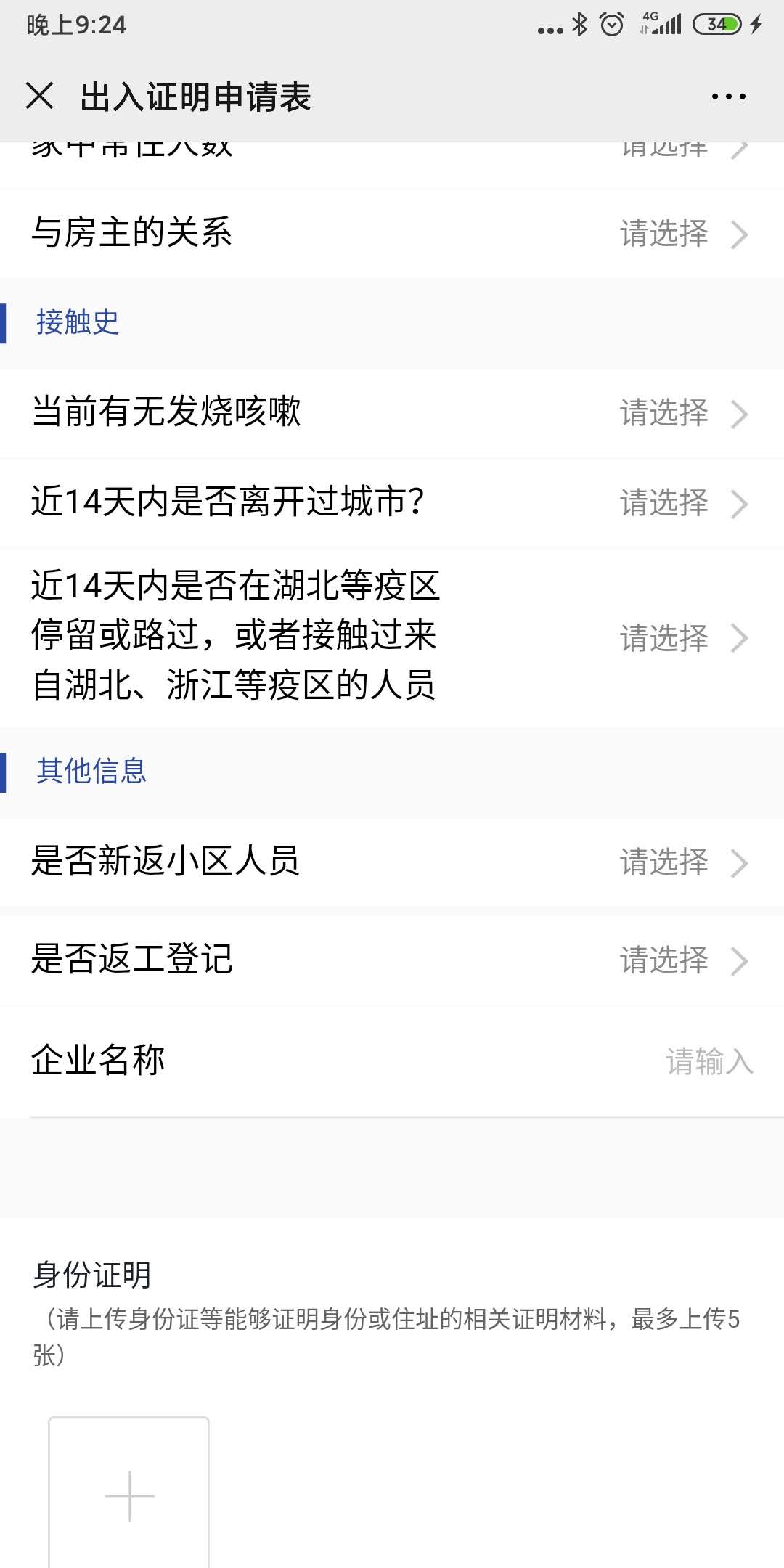Select answer for 湖北等疫区停留或路过 question
The width and height of the screenshot is (784, 1568).
tap(682, 638)
